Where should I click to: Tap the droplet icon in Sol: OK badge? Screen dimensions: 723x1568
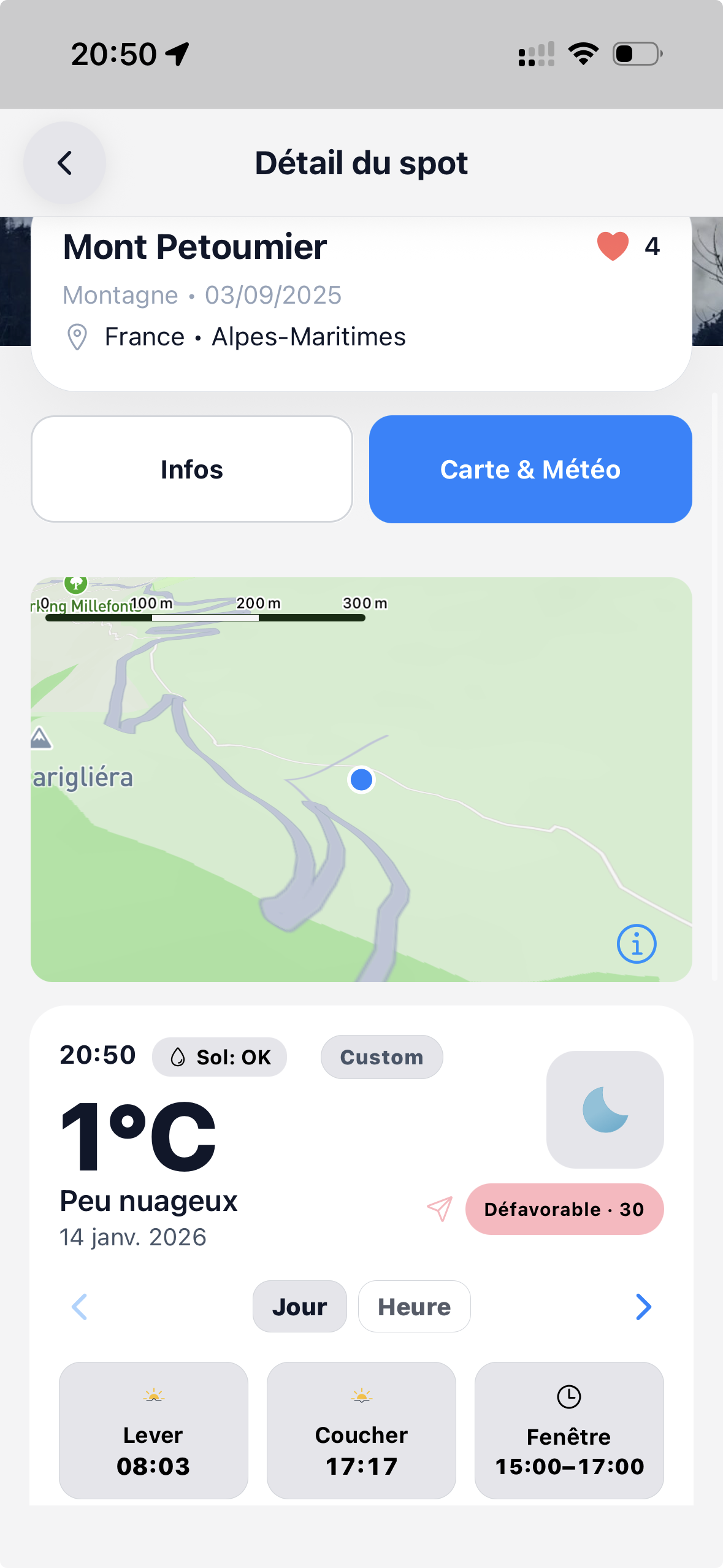tap(177, 1056)
